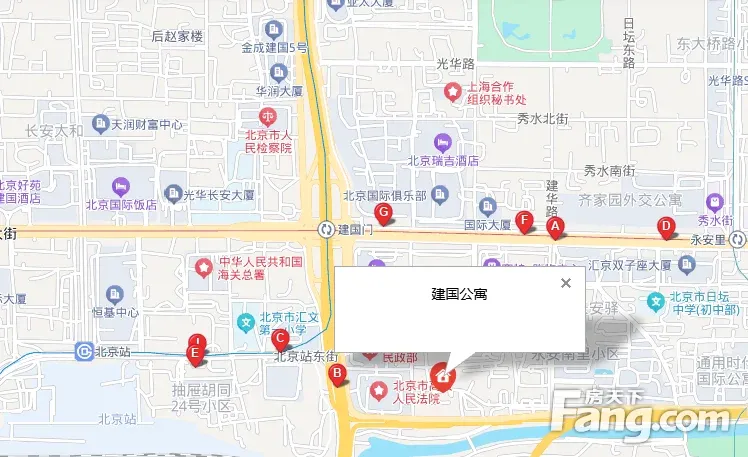
Task: Tap the red house property marker
Action: point(443,377)
